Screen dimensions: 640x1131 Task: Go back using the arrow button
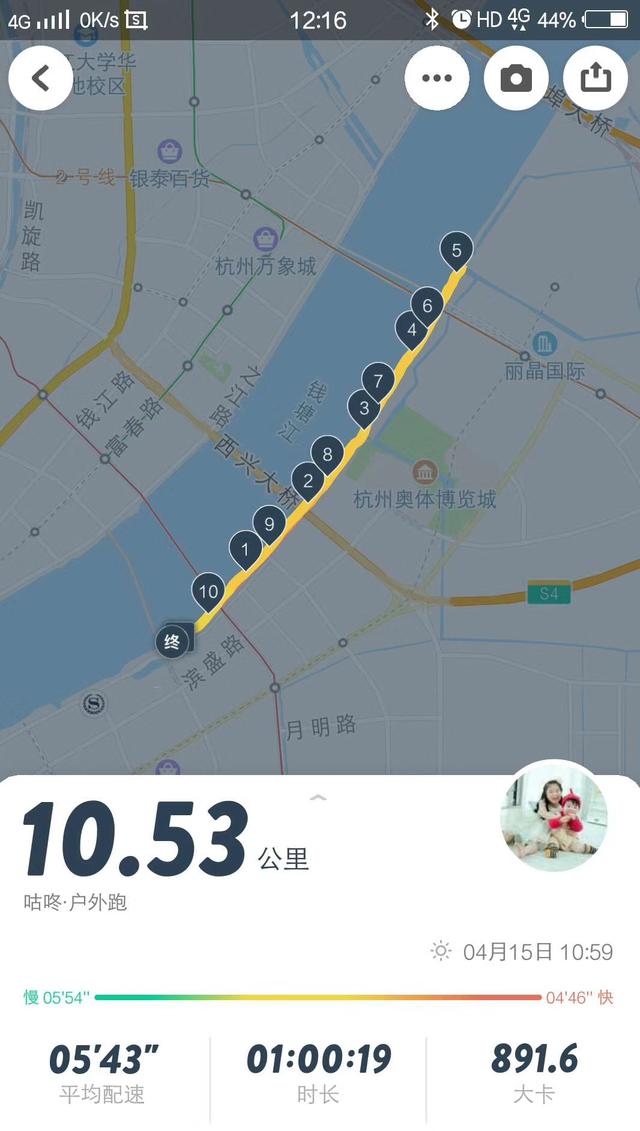point(41,78)
